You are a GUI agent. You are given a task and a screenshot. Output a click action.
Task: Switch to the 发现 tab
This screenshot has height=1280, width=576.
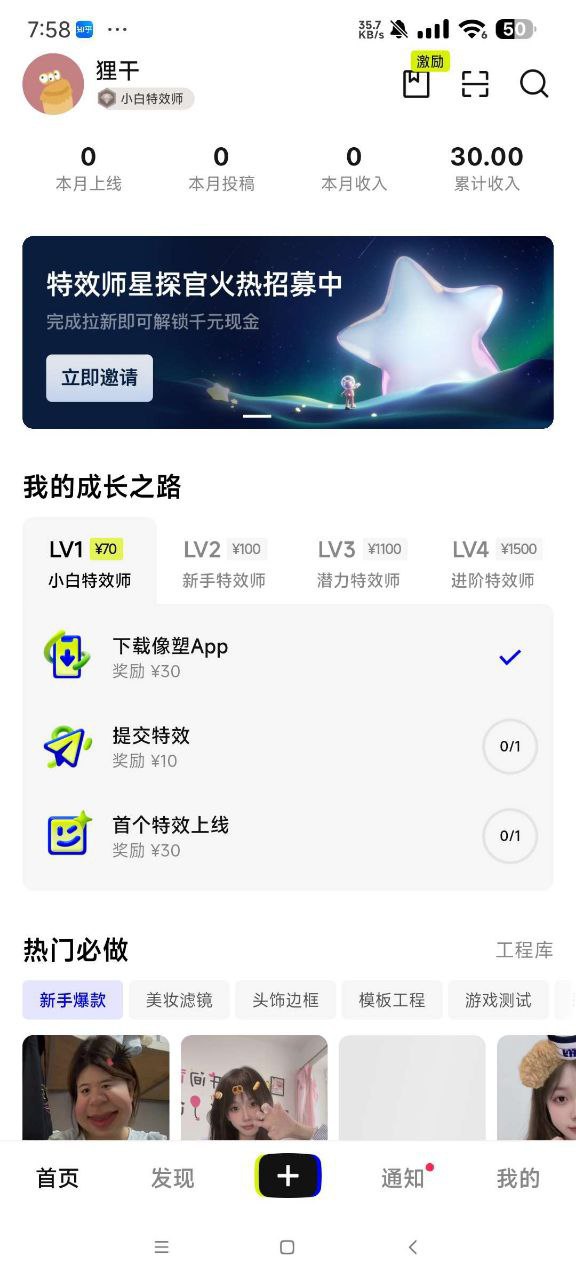click(173, 1178)
